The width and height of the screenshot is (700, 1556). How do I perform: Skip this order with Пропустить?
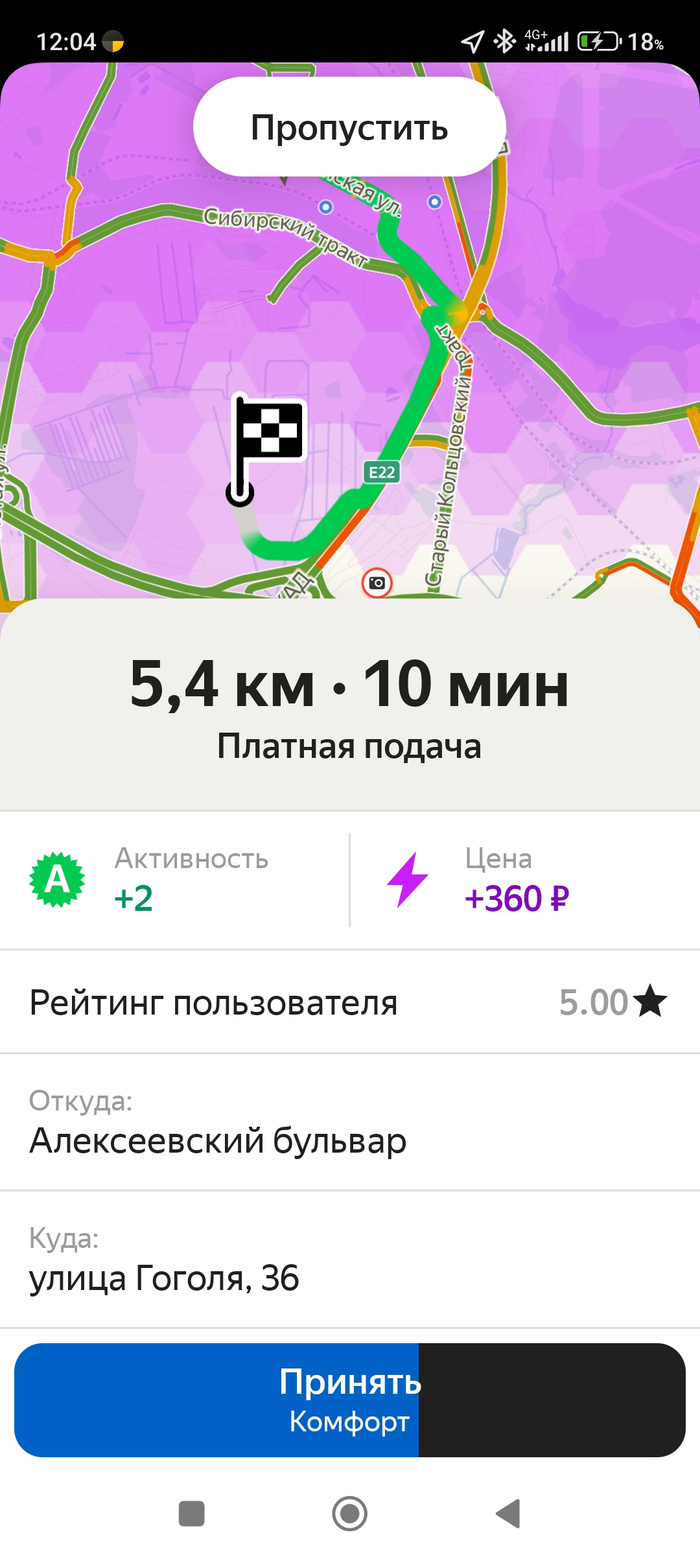[x=349, y=128]
